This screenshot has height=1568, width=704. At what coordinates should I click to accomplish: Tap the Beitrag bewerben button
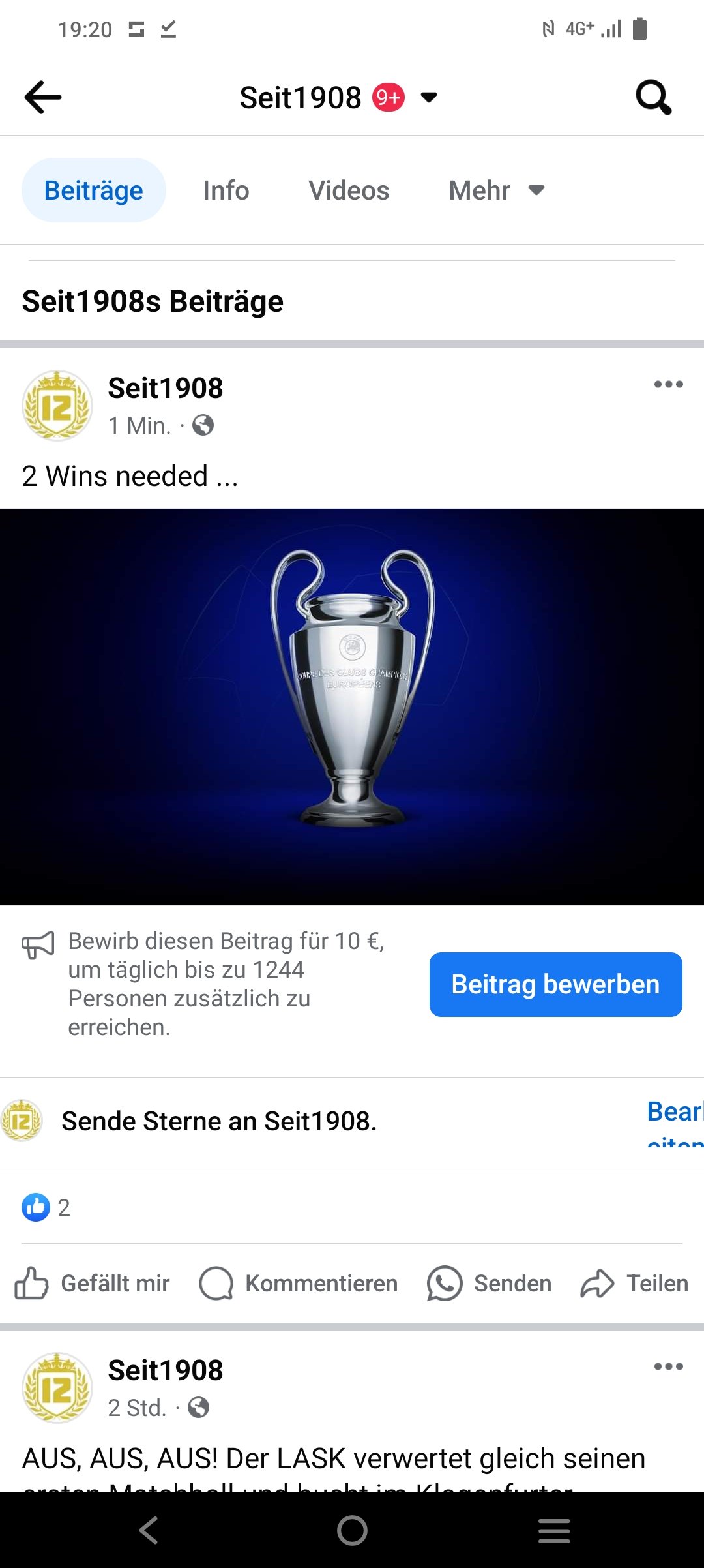tap(555, 984)
